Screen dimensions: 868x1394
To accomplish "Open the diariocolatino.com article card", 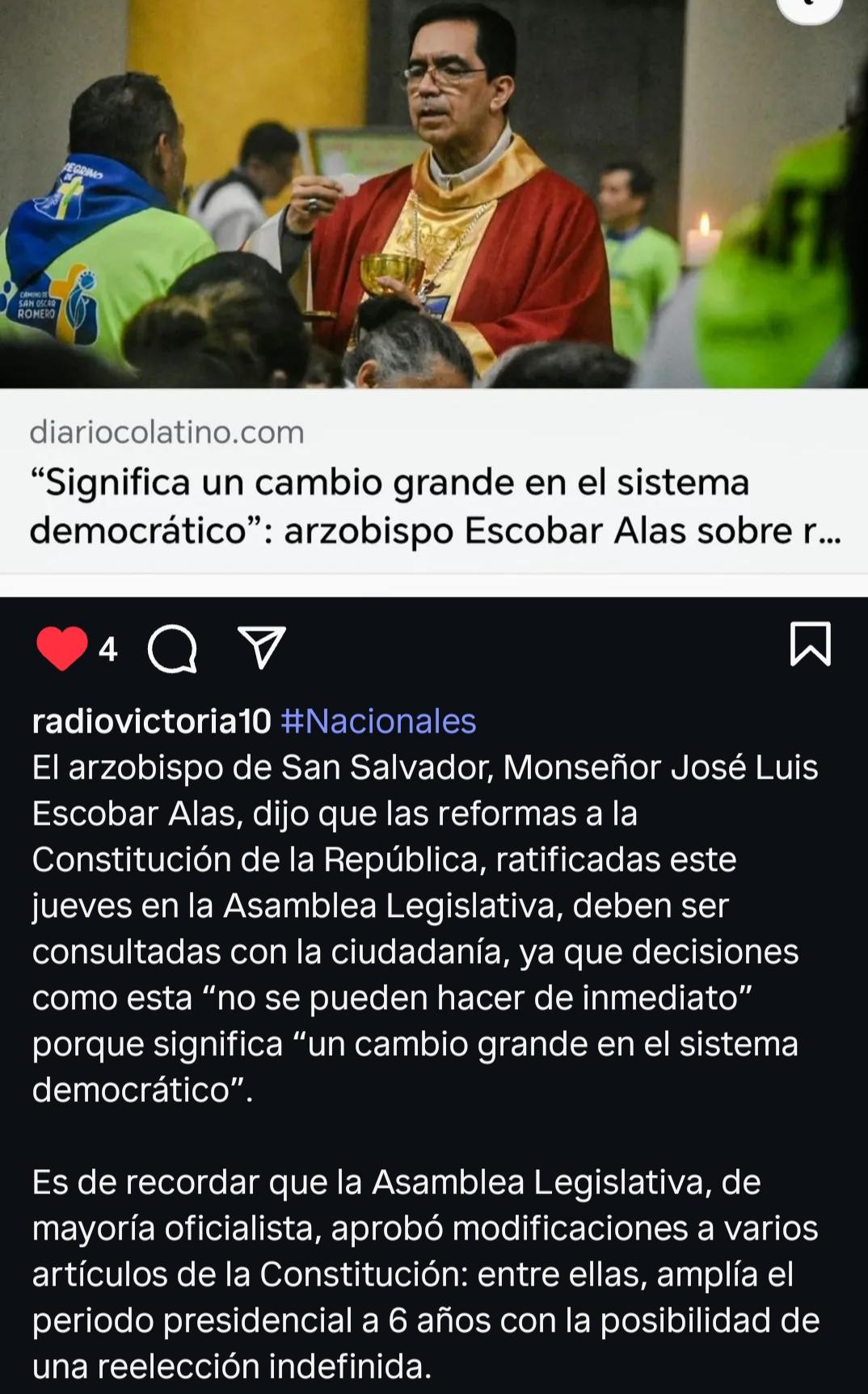I will (x=434, y=482).
